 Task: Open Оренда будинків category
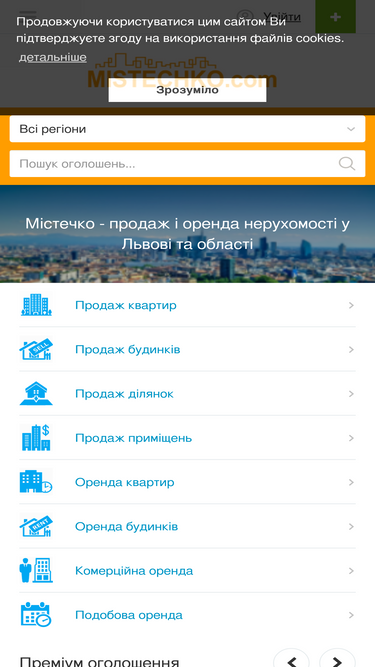(x=188, y=527)
